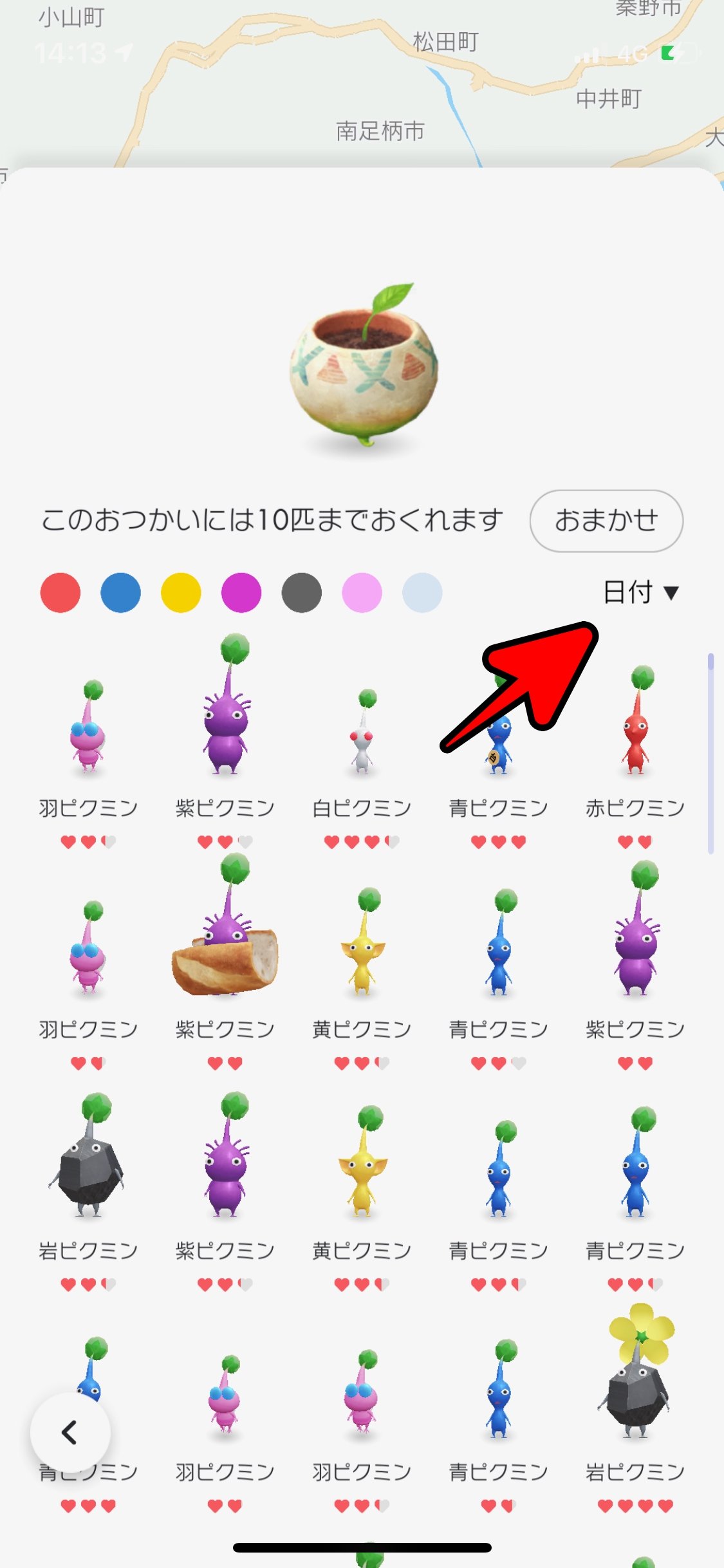Select the purple Pikmin carrying bread
The image size is (724, 1568).
(225, 940)
